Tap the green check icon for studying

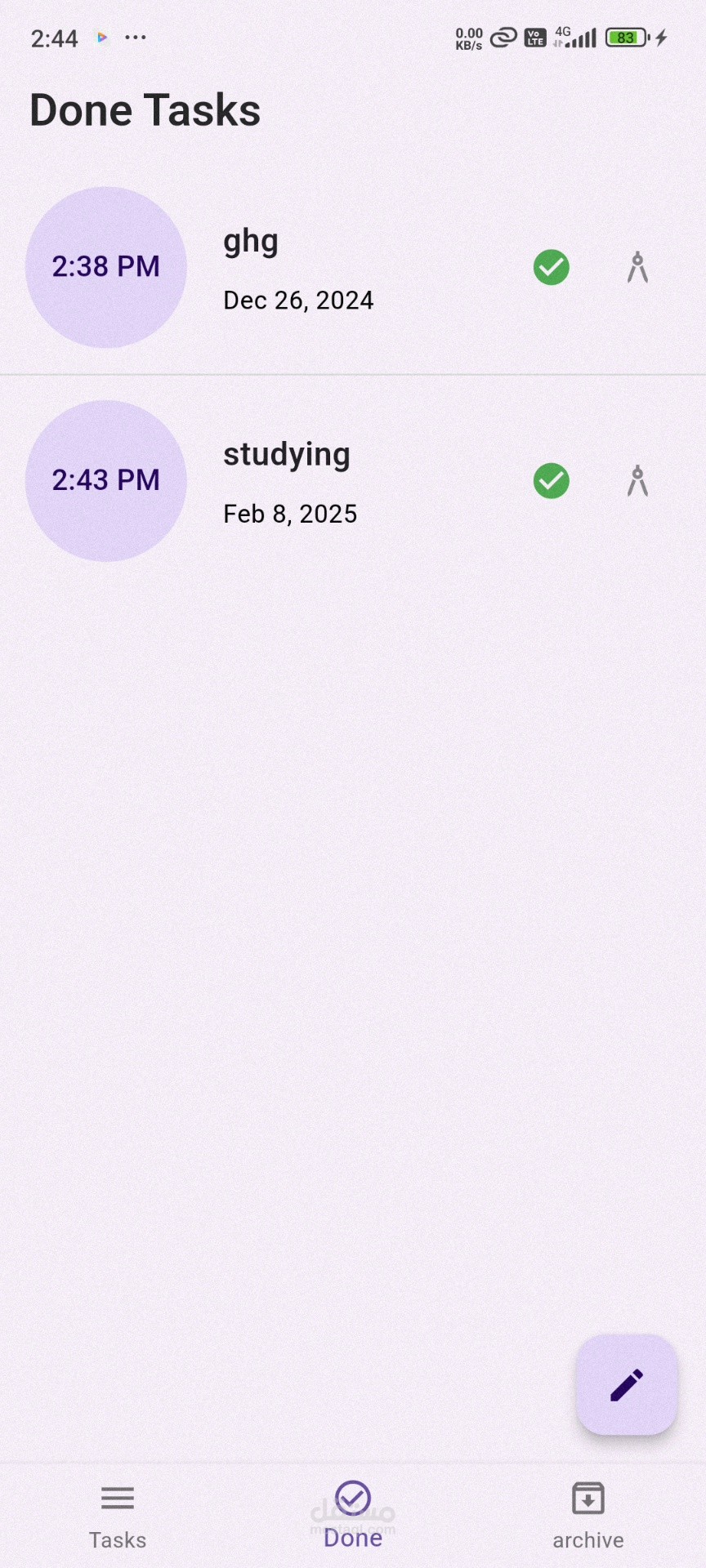tap(552, 481)
